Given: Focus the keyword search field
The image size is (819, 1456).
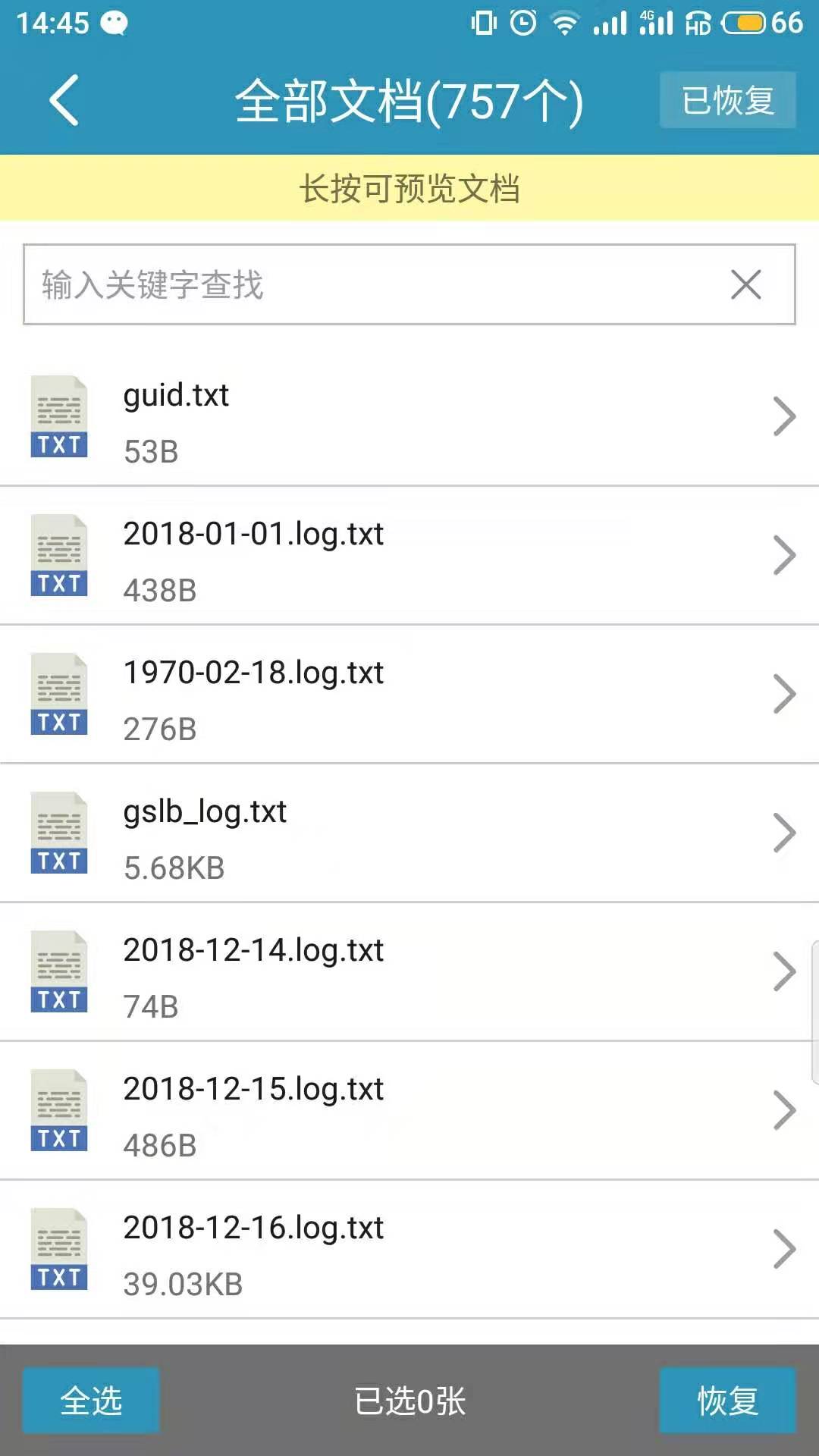Looking at the screenshot, I should (x=364, y=285).
